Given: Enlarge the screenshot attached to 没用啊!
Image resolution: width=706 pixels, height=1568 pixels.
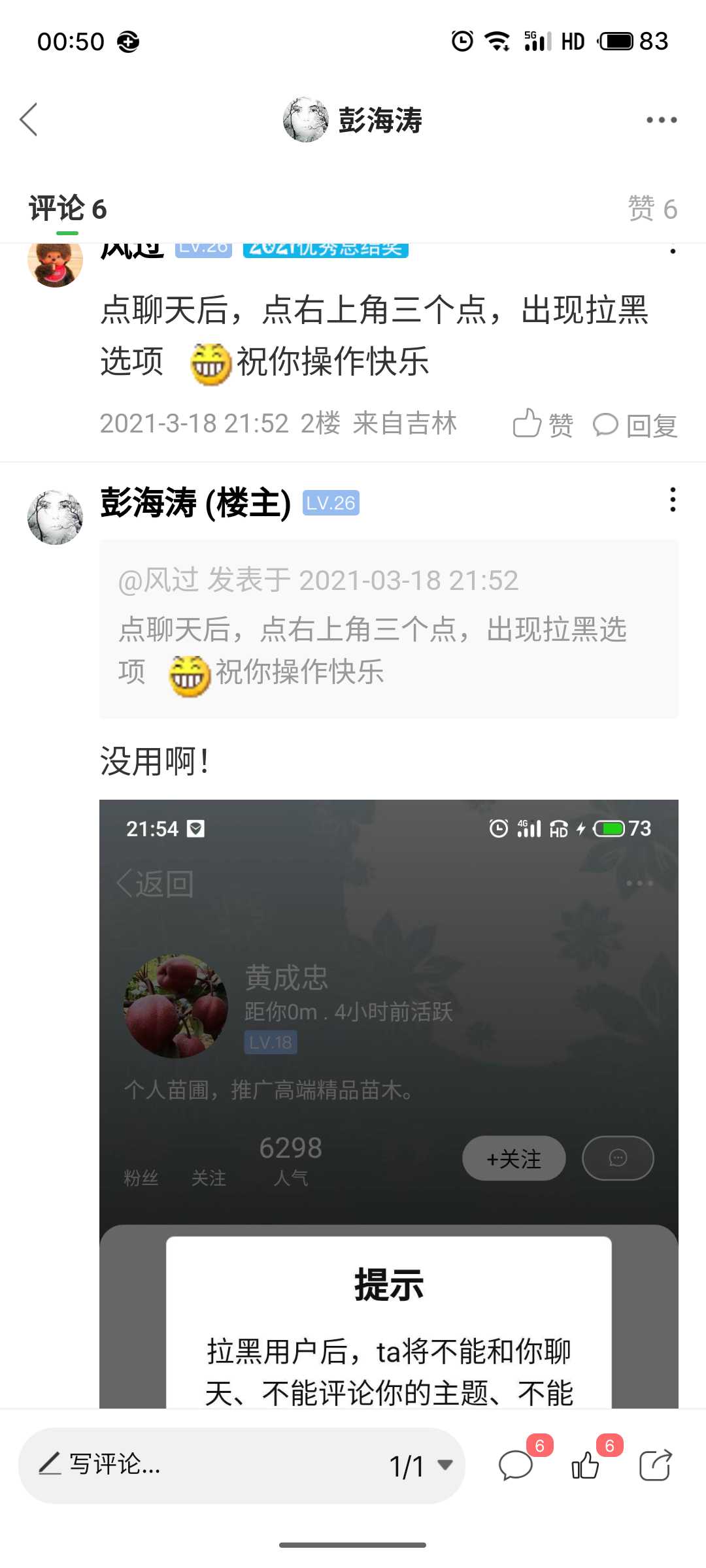Looking at the screenshot, I should 388,1103.
